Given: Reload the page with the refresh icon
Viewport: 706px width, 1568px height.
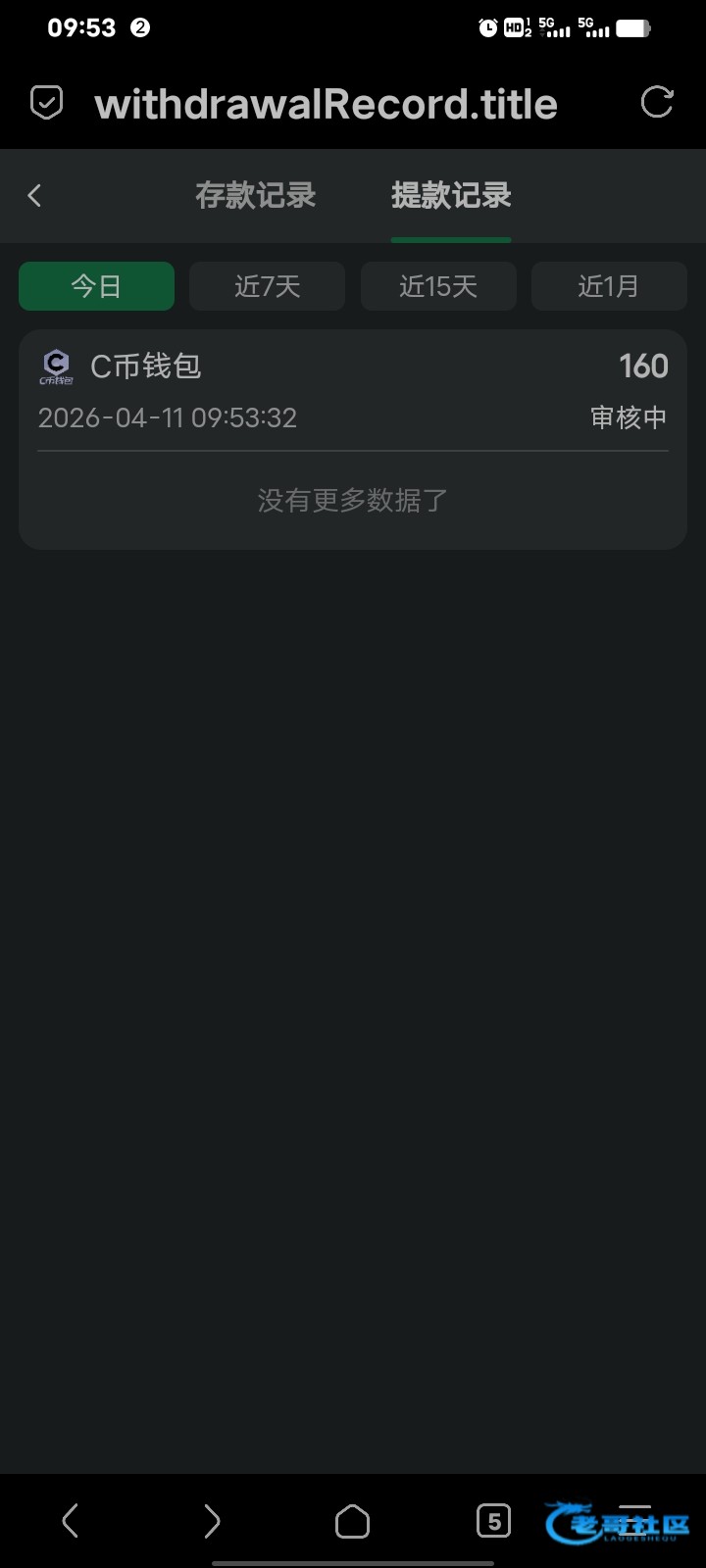Looking at the screenshot, I should click(x=656, y=102).
